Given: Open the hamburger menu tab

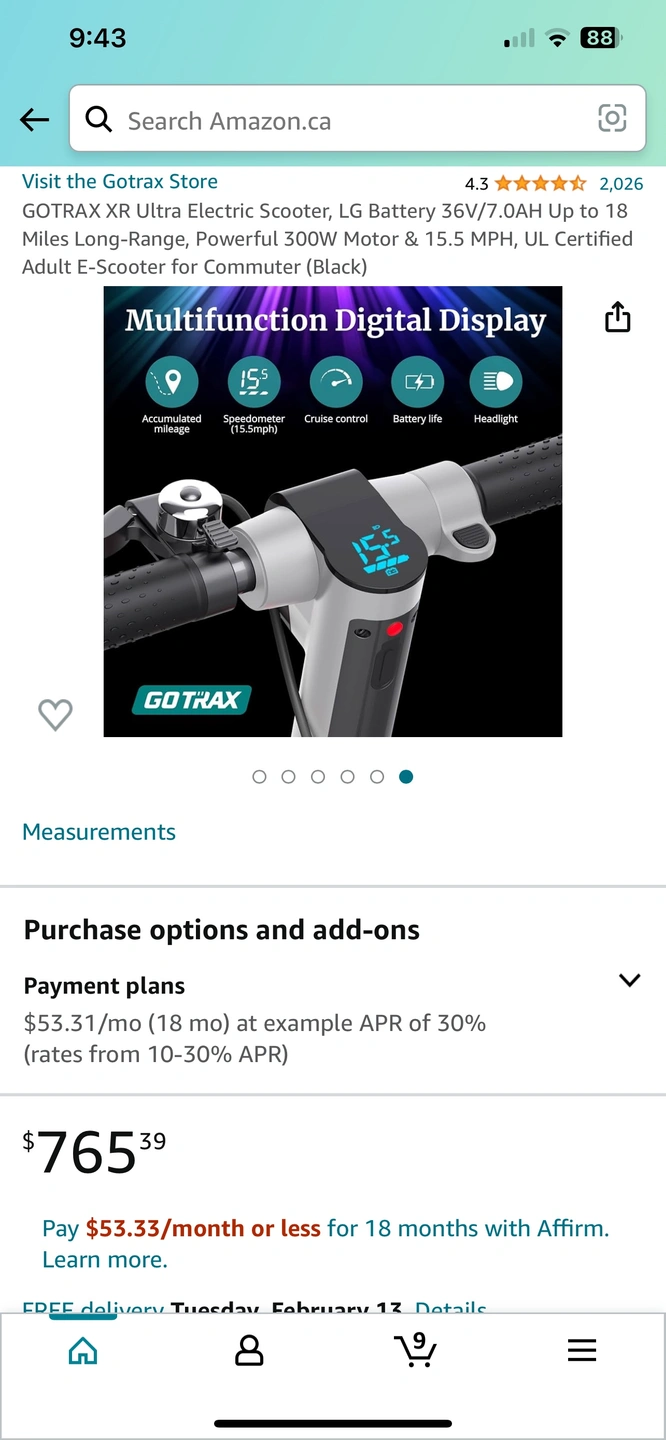Looking at the screenshot, I should coord(582,1351).
